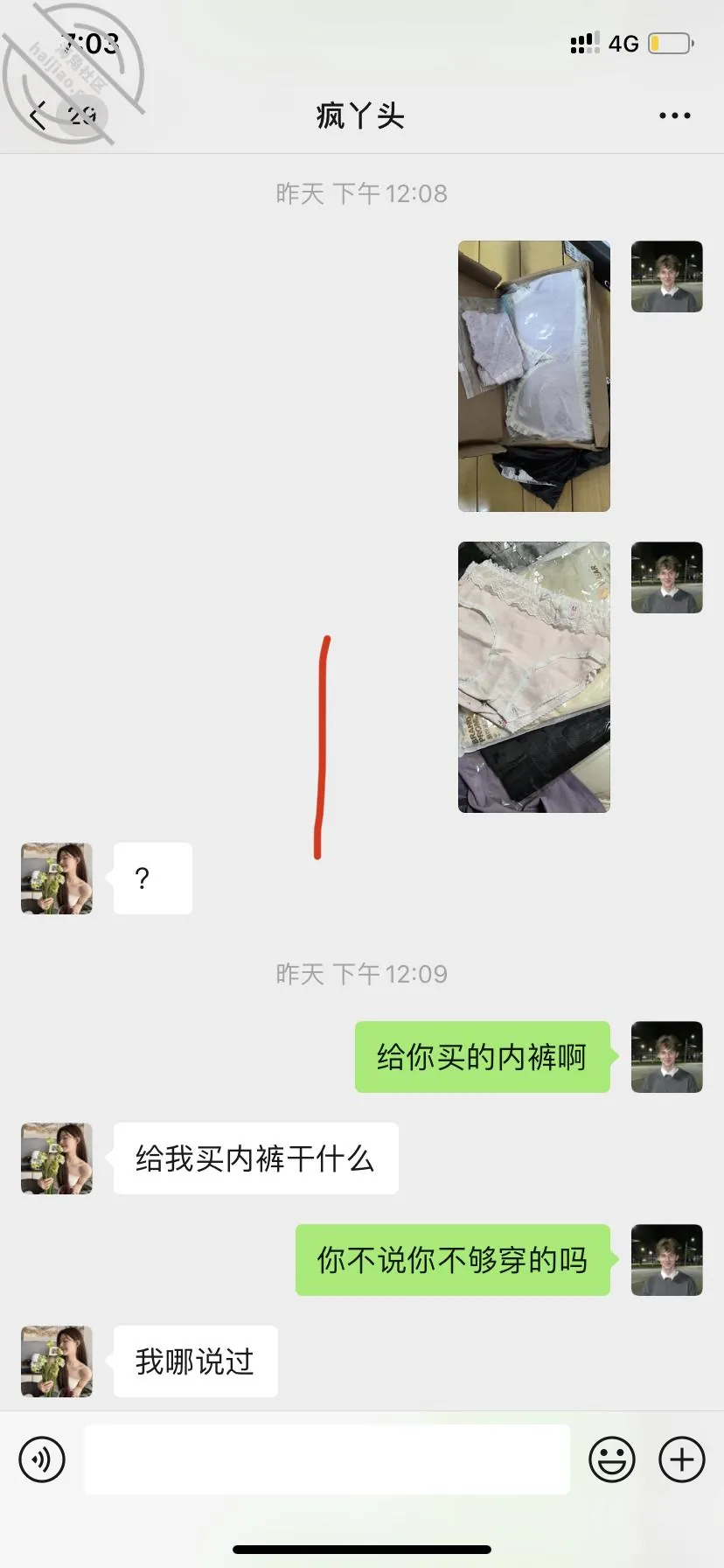Tap the avatar beside 给你买的内裤啊
The height and width of the screenshot is (1568, 724).
[x=667, y=1057]
